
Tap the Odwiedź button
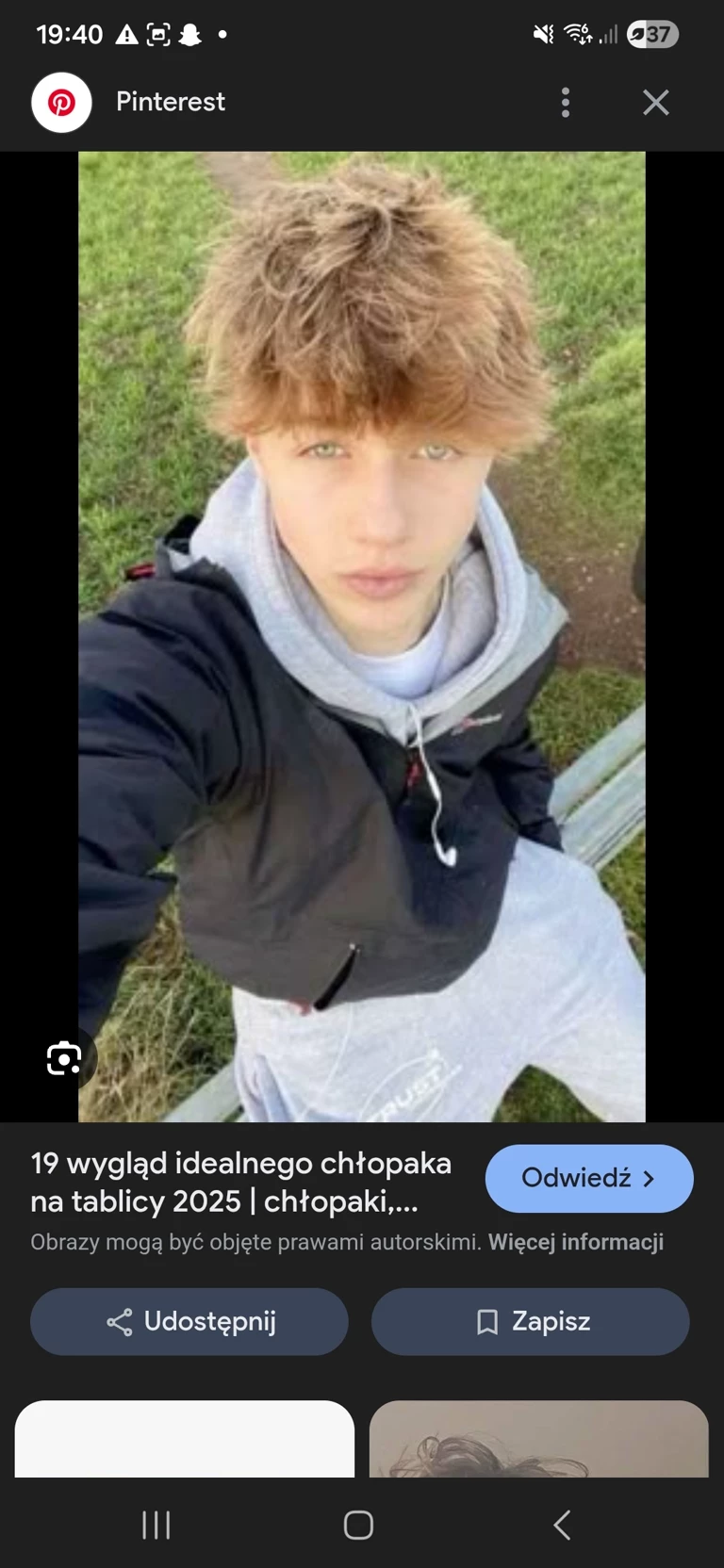[589, 1178]
